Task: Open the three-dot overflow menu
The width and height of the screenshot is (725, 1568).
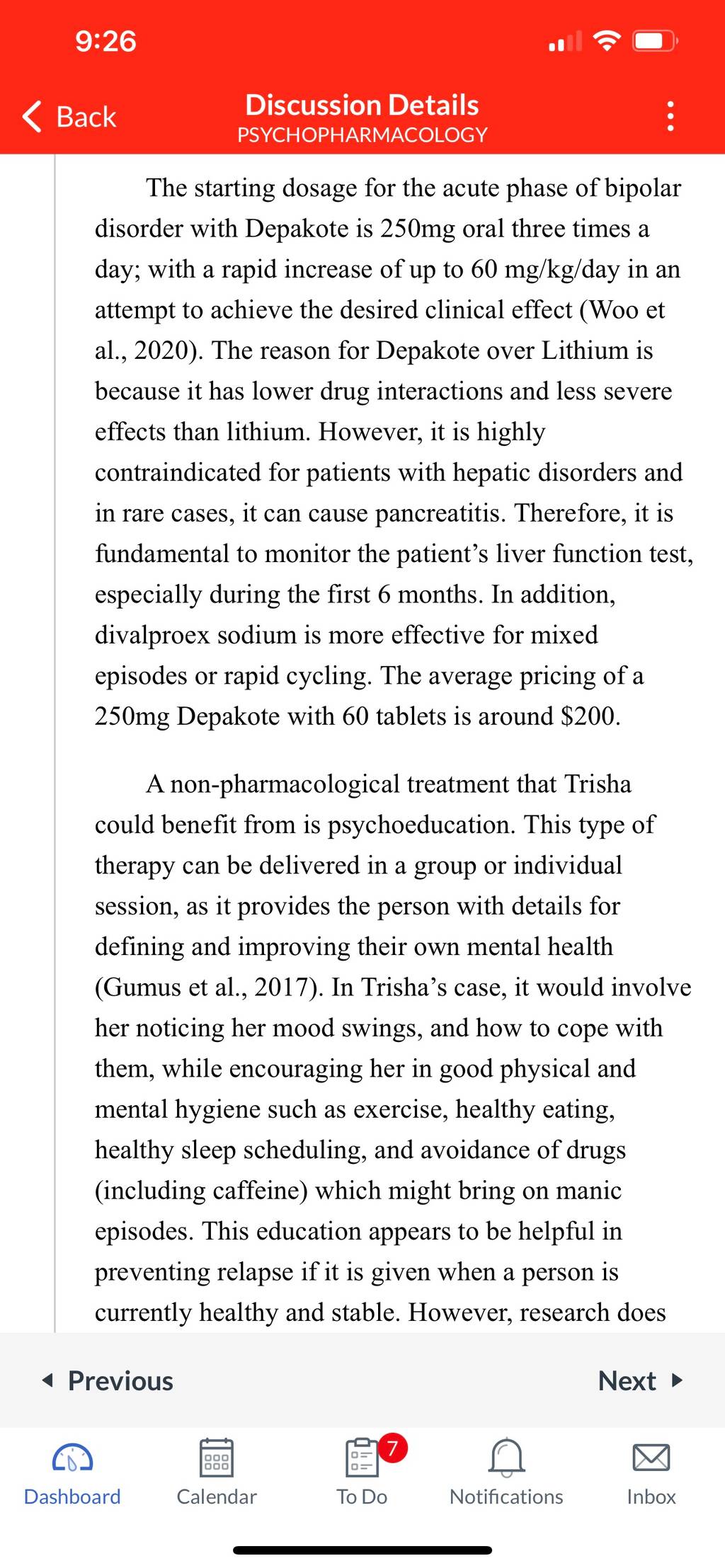Action: (670, 116)
